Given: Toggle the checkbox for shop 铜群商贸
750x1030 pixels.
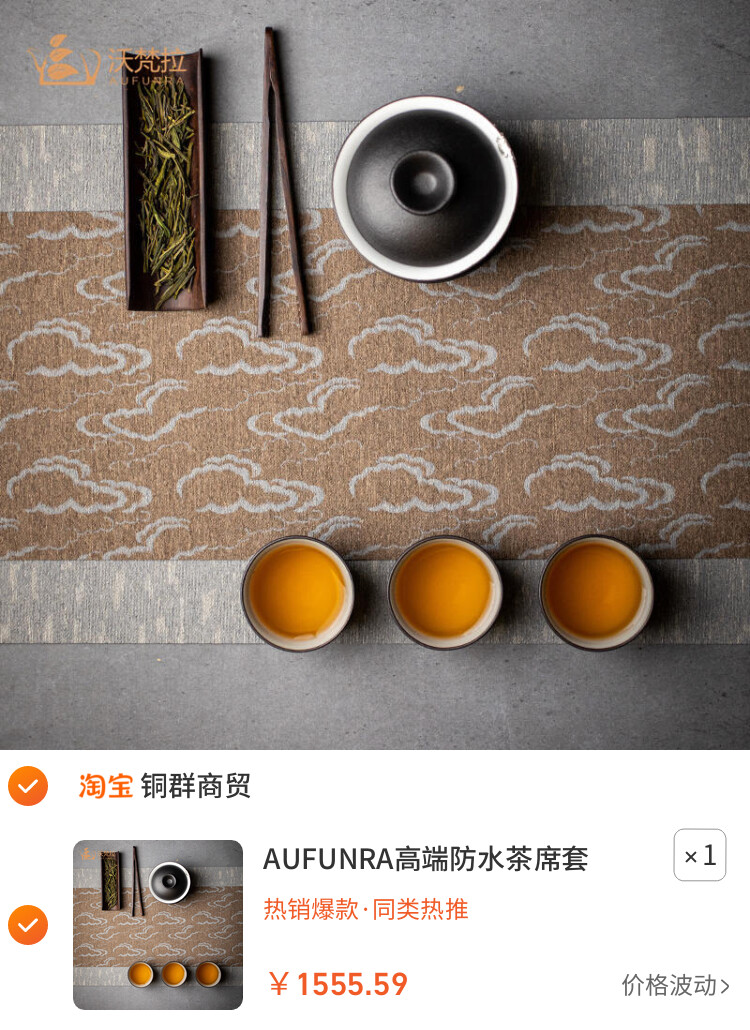Looking at the screenshot, I should (28, 786).
